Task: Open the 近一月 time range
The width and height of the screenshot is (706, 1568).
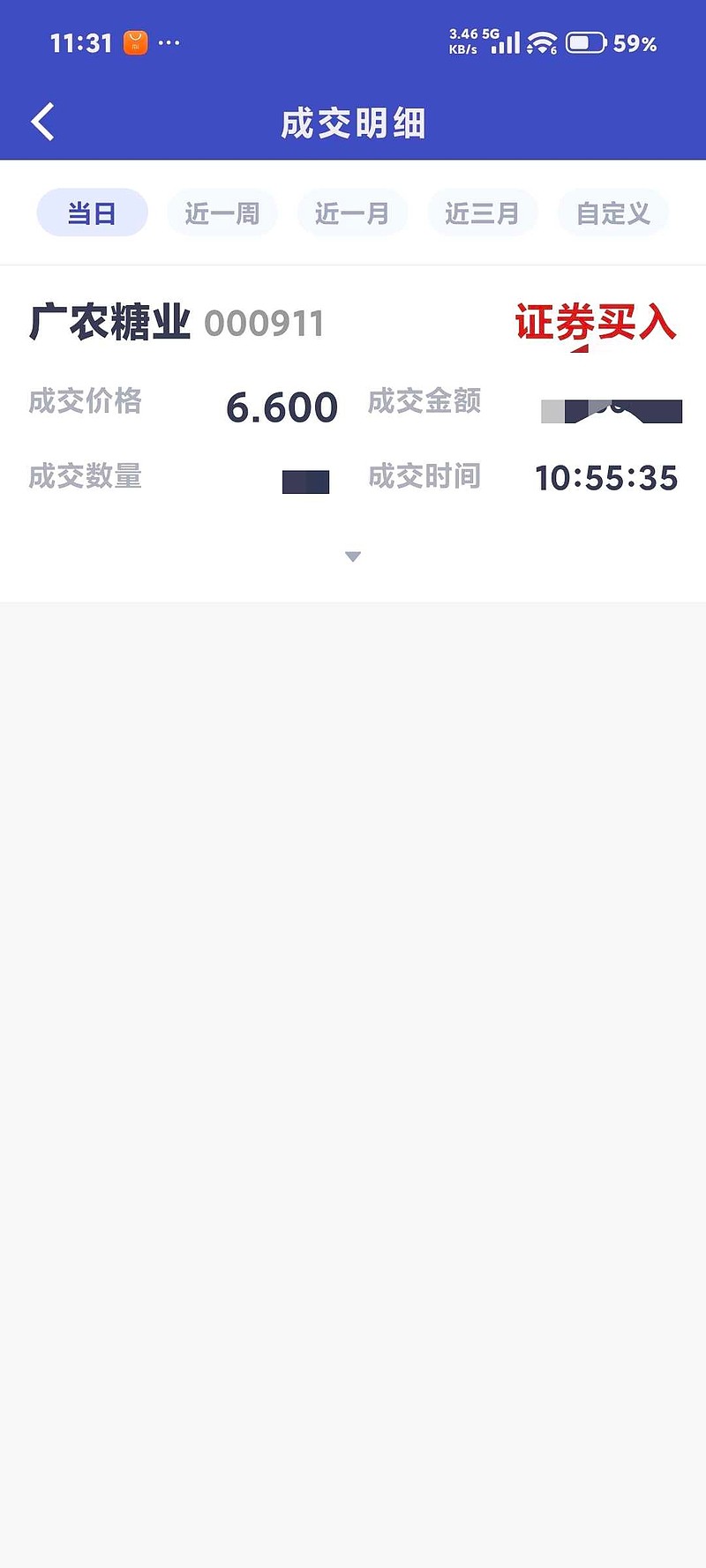Action: coord(352,212)
